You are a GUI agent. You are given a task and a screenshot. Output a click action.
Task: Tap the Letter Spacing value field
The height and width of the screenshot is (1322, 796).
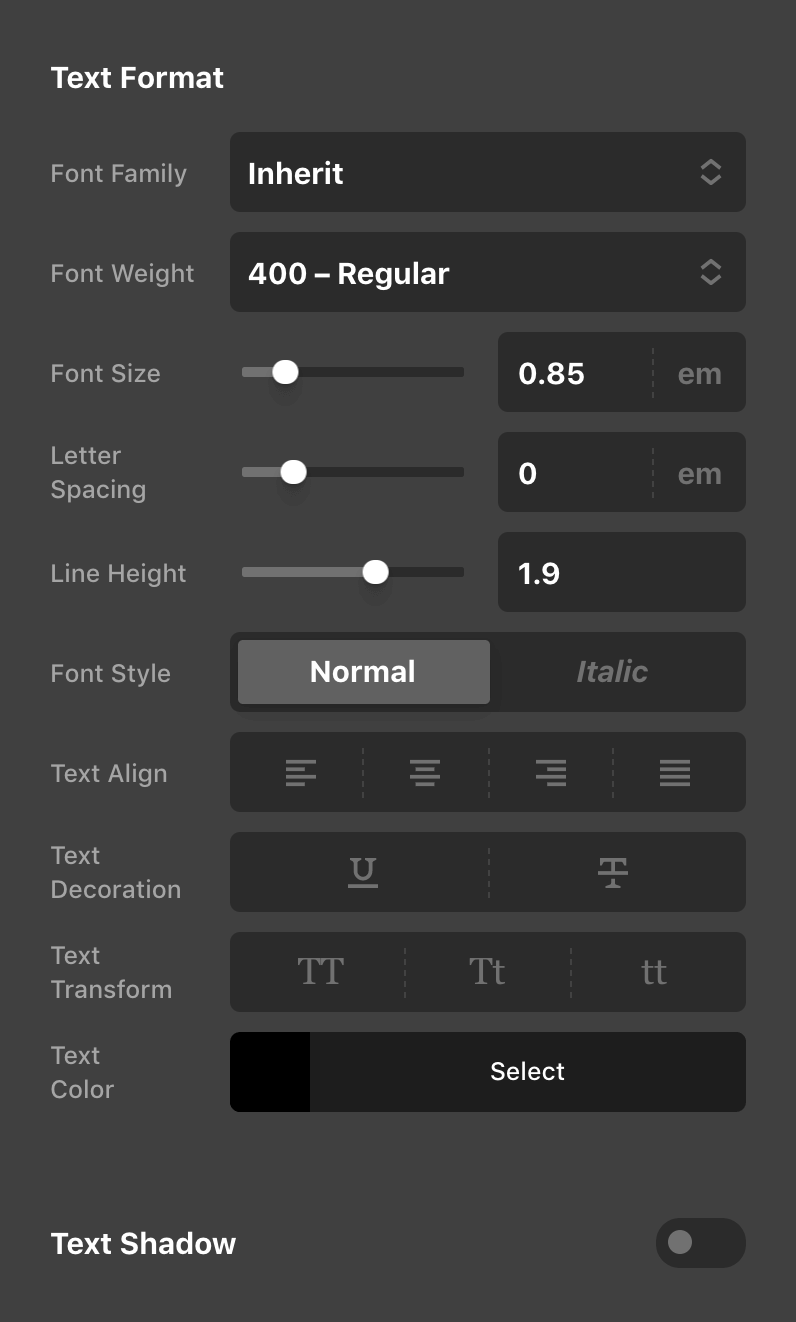click(x=574, y=473)
